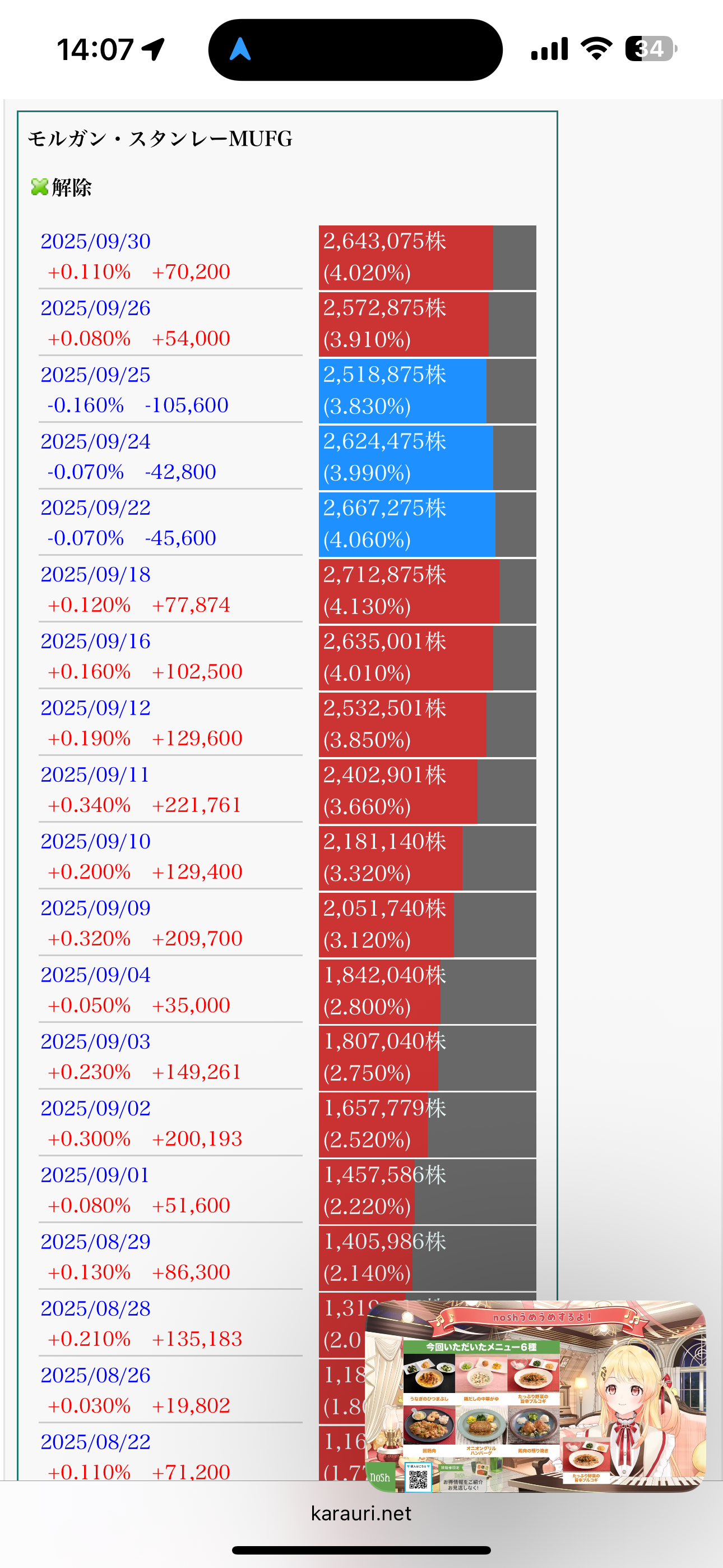
Task: Open the 2025/09/18 date link
Action: 95,575
